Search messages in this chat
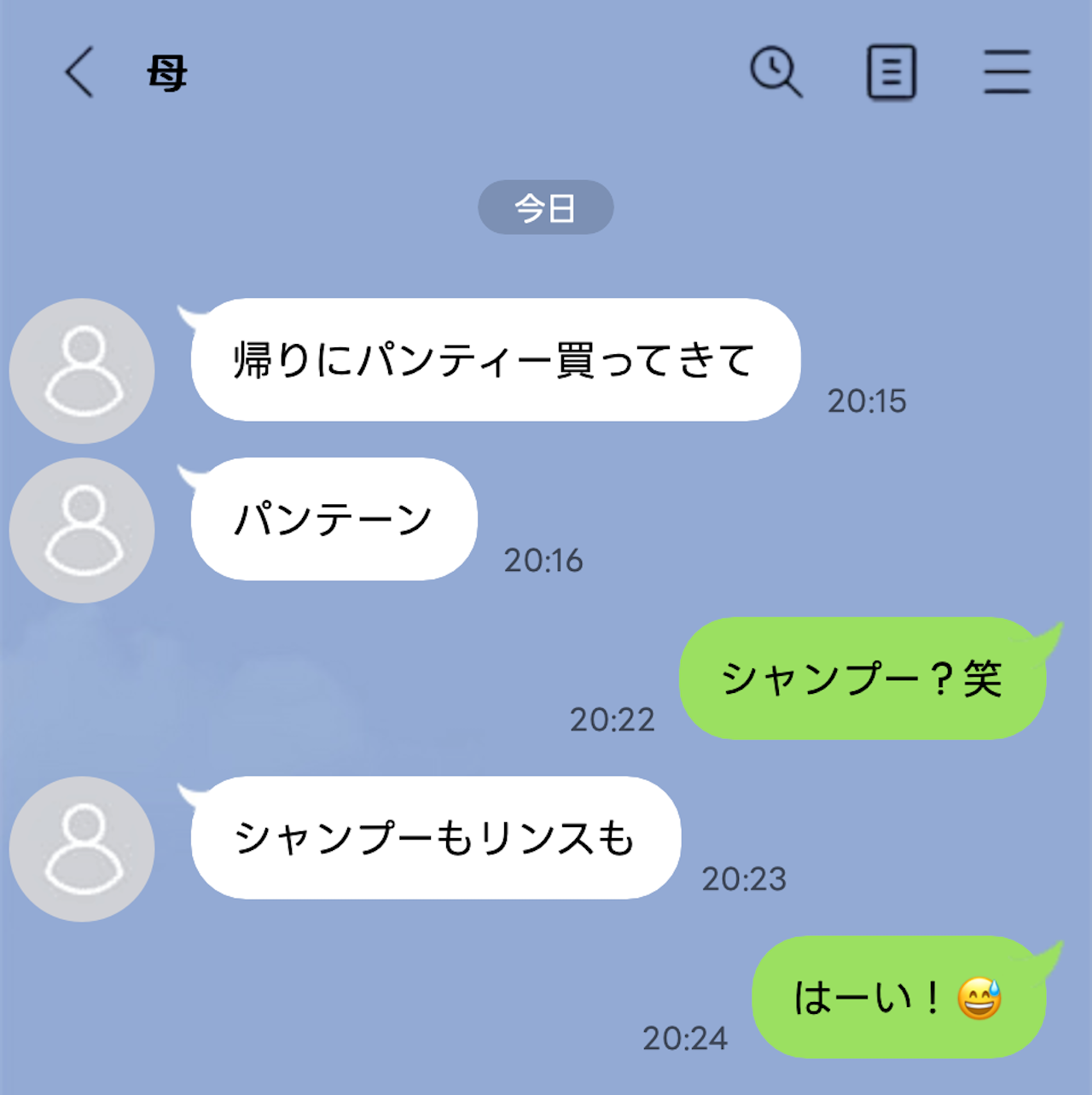1092x1095 pixels. (775, 72)
